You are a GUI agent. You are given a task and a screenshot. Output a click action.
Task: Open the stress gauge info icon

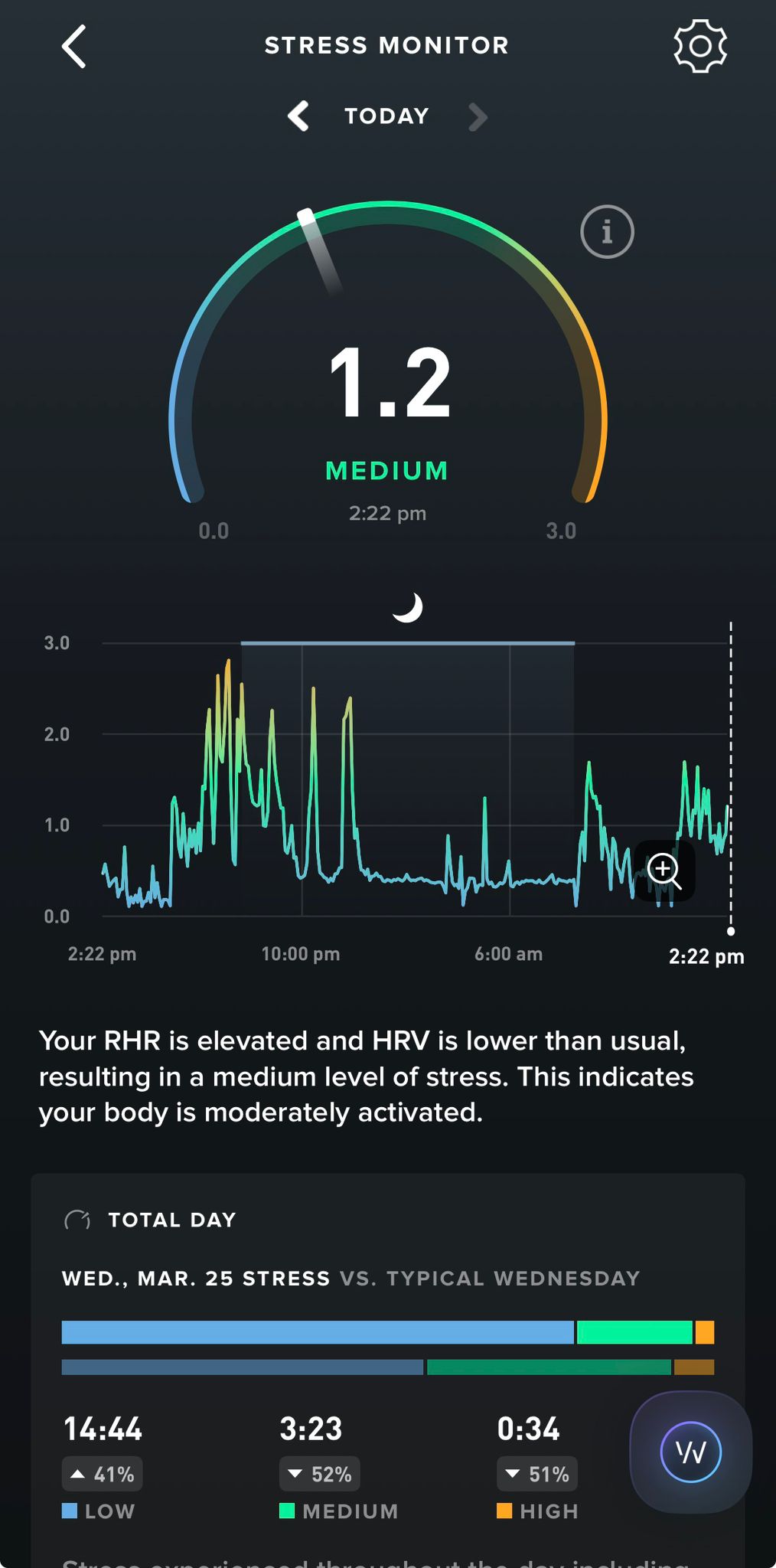(x=607, y=232)
